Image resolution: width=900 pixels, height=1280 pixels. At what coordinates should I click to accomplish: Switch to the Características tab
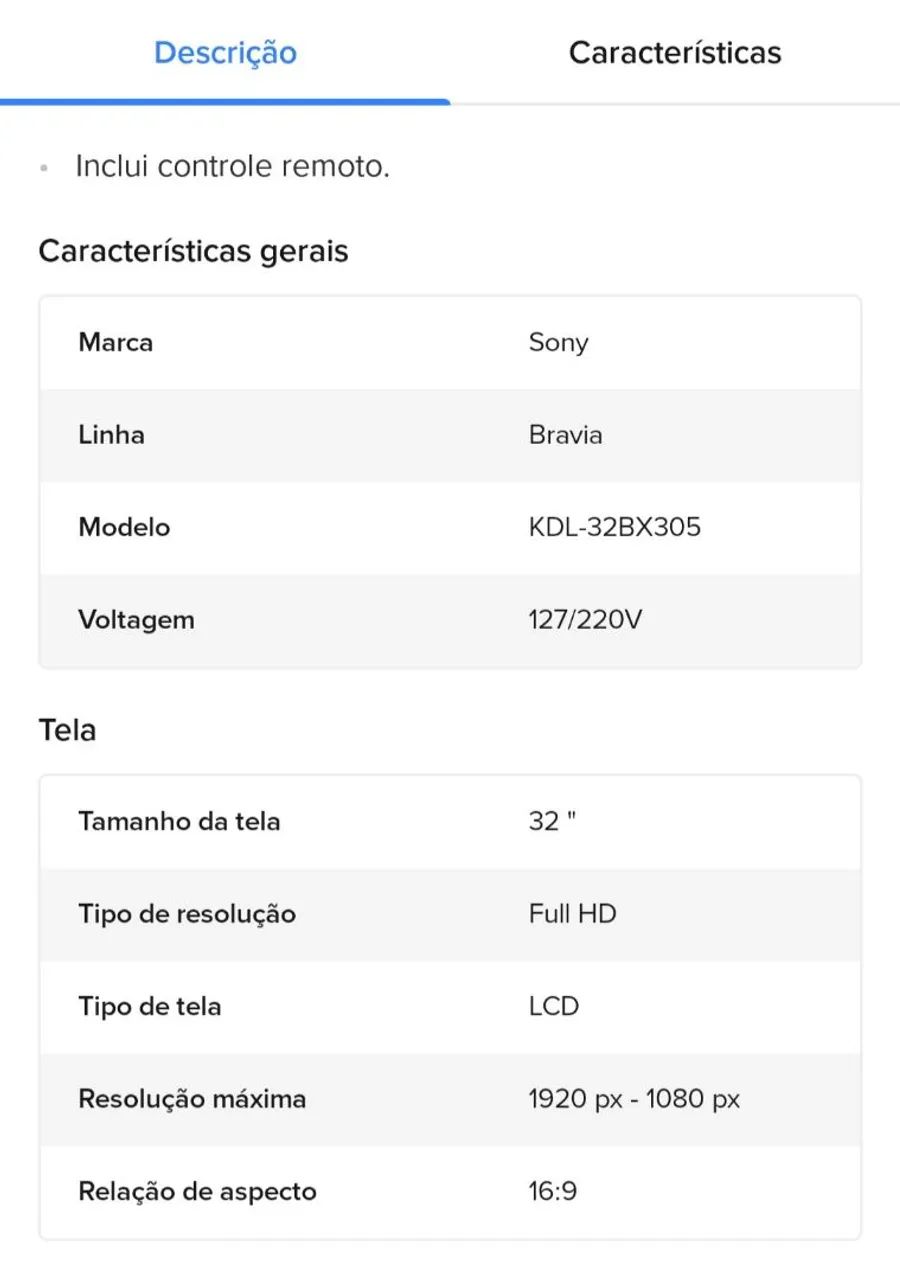click(x=675, y=52)
